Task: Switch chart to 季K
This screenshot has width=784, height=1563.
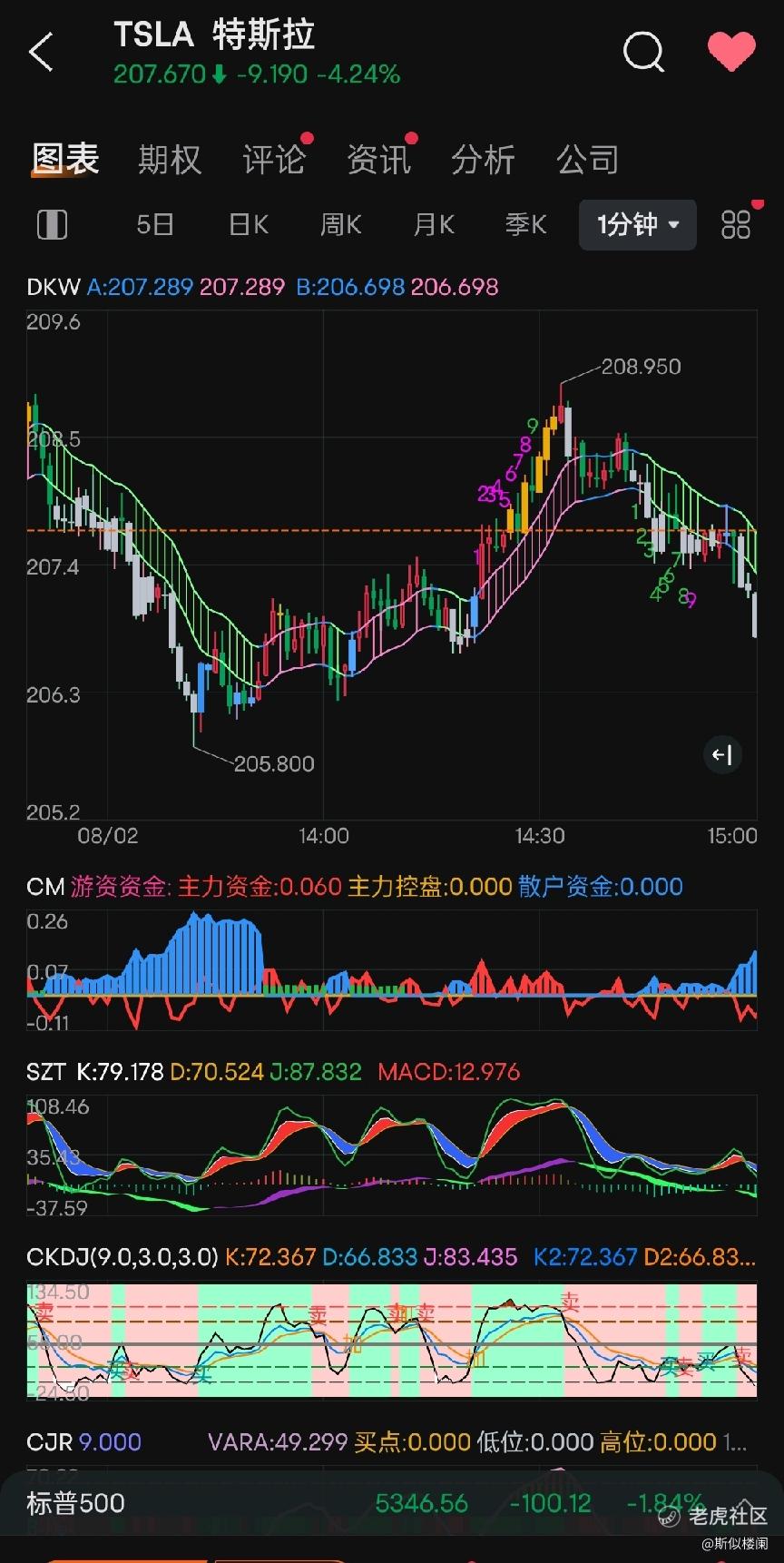Action: 526,224
